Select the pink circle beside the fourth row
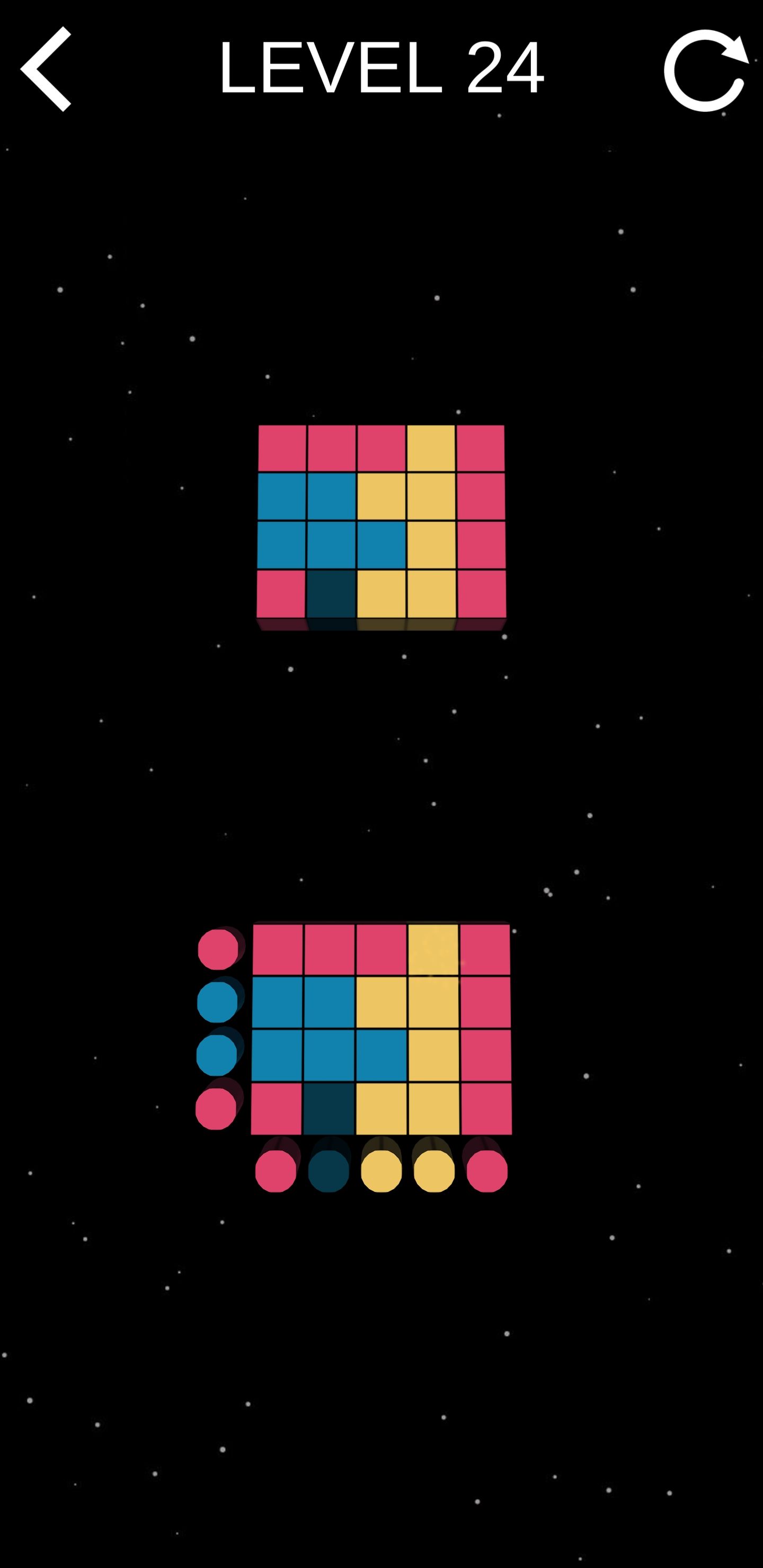Image resolution: width=763 pixels, height=1568 pixels. click(216, 1108)
